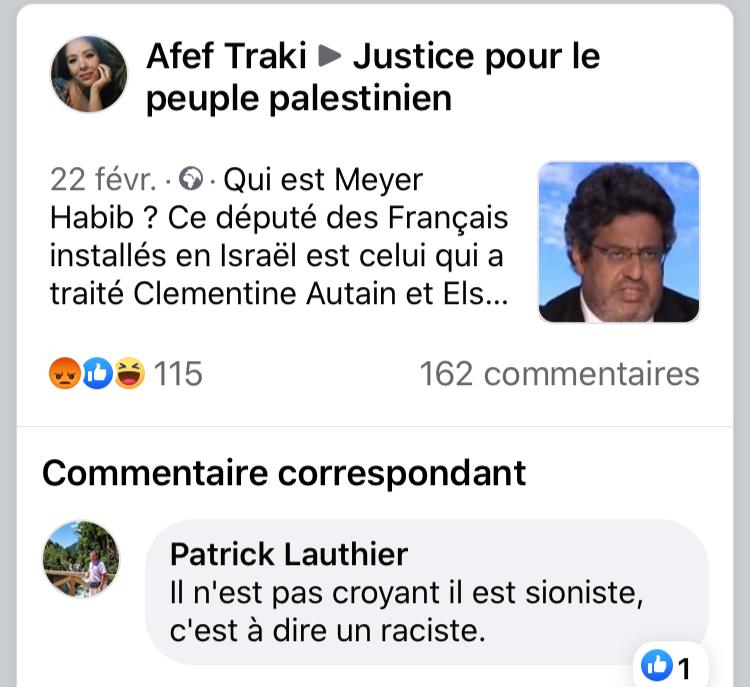Viewport: 750px width, 687px height.
Task: Open the 162 commentaires list
Action: coord(559,374)
